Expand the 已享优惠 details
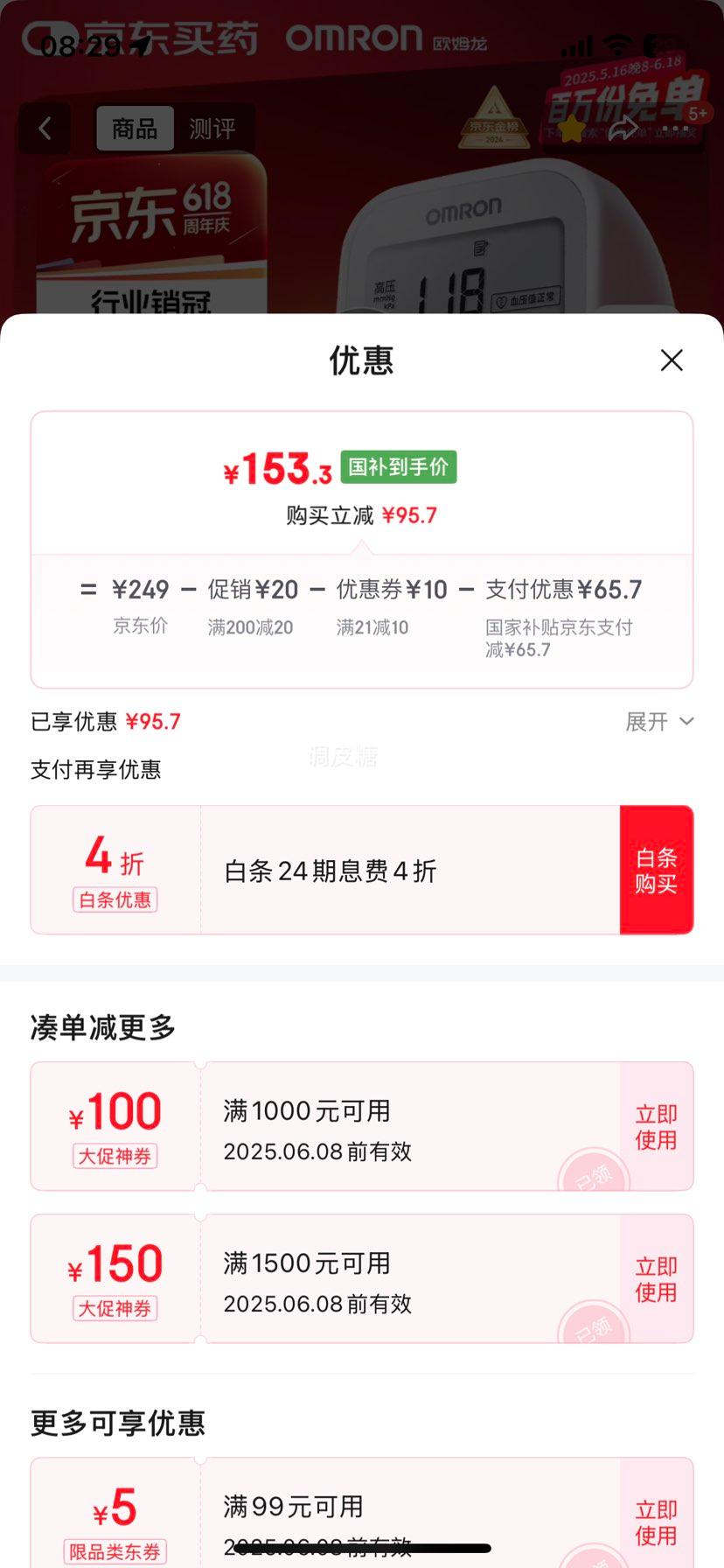 tap(658, 722)
